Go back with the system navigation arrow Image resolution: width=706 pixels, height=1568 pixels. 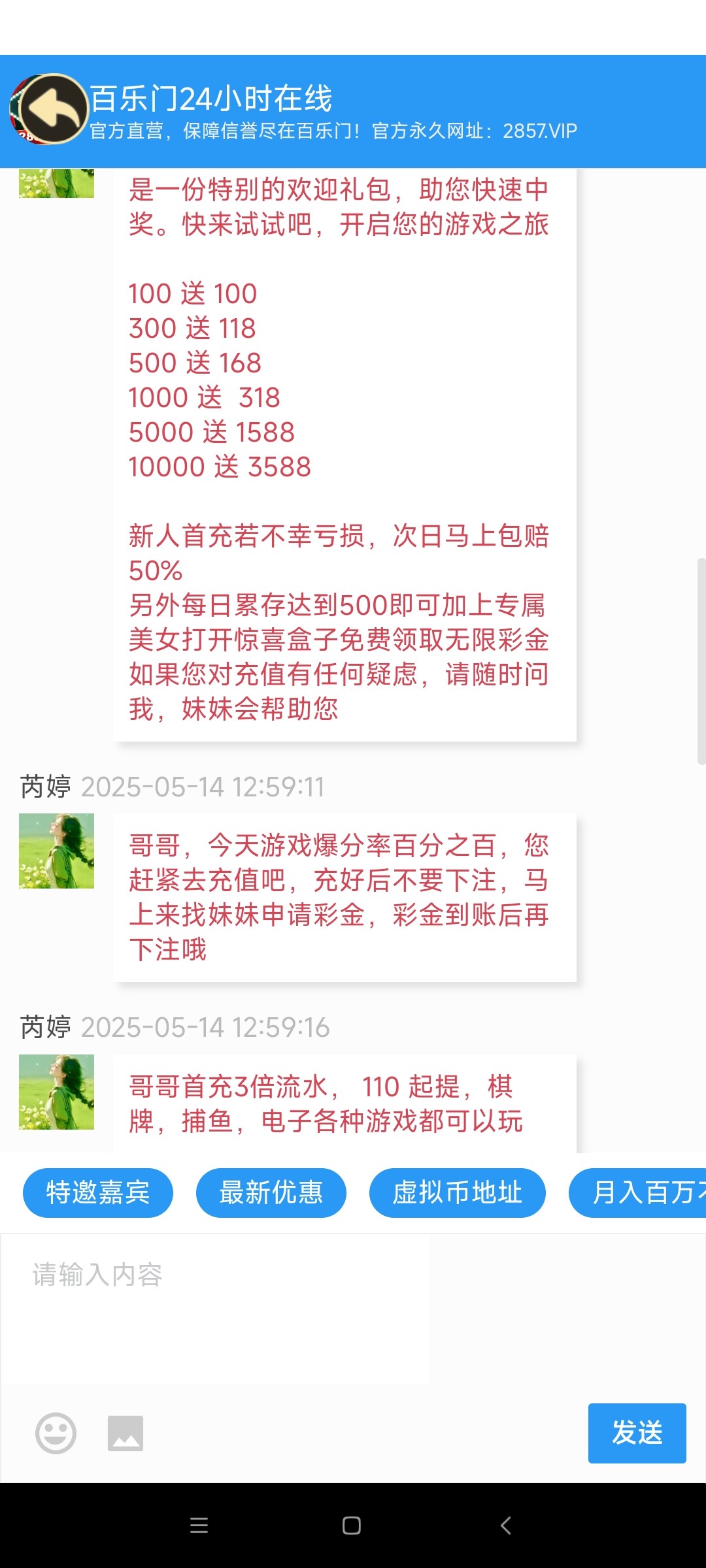[505, 1526]
